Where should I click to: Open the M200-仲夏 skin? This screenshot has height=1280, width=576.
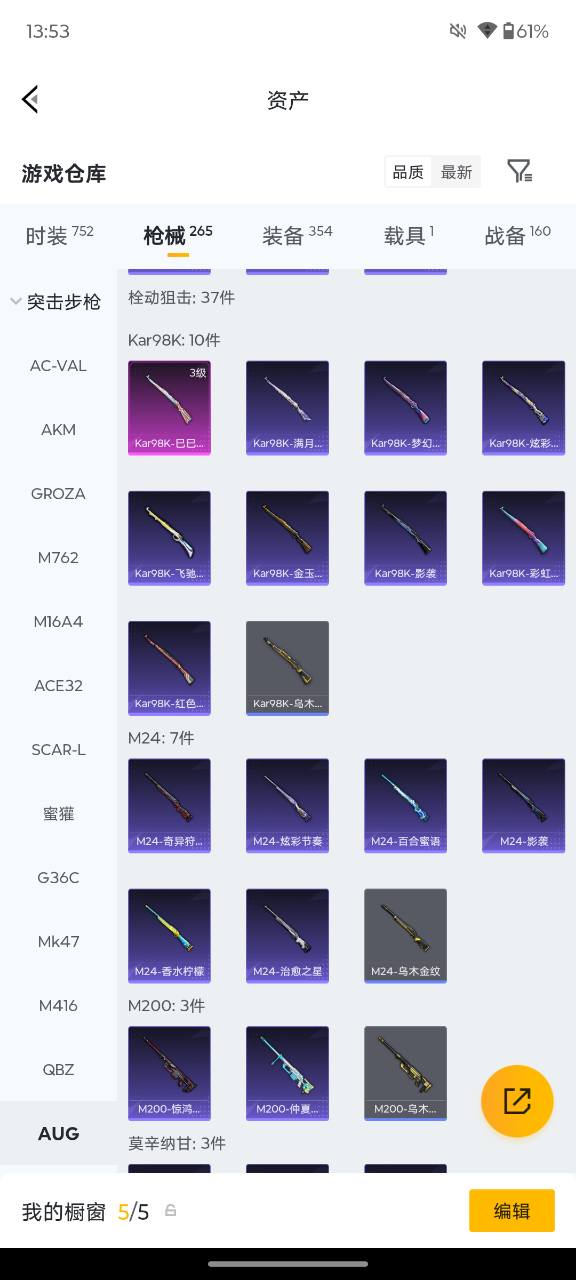pyautogui.click(x=287, y=1073)
